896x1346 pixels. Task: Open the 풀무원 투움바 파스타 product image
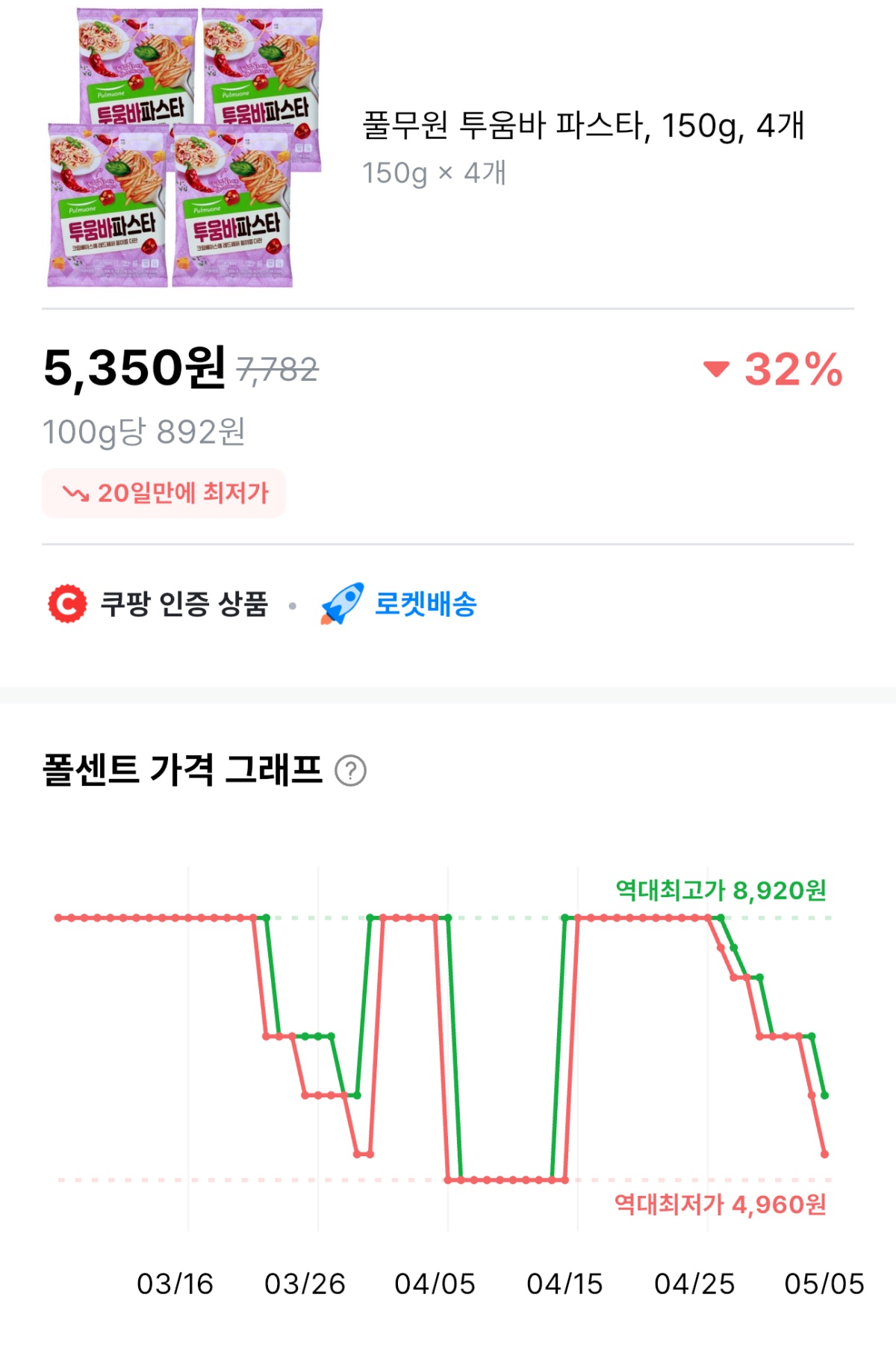pyautogui.click(x=184, y=148)
